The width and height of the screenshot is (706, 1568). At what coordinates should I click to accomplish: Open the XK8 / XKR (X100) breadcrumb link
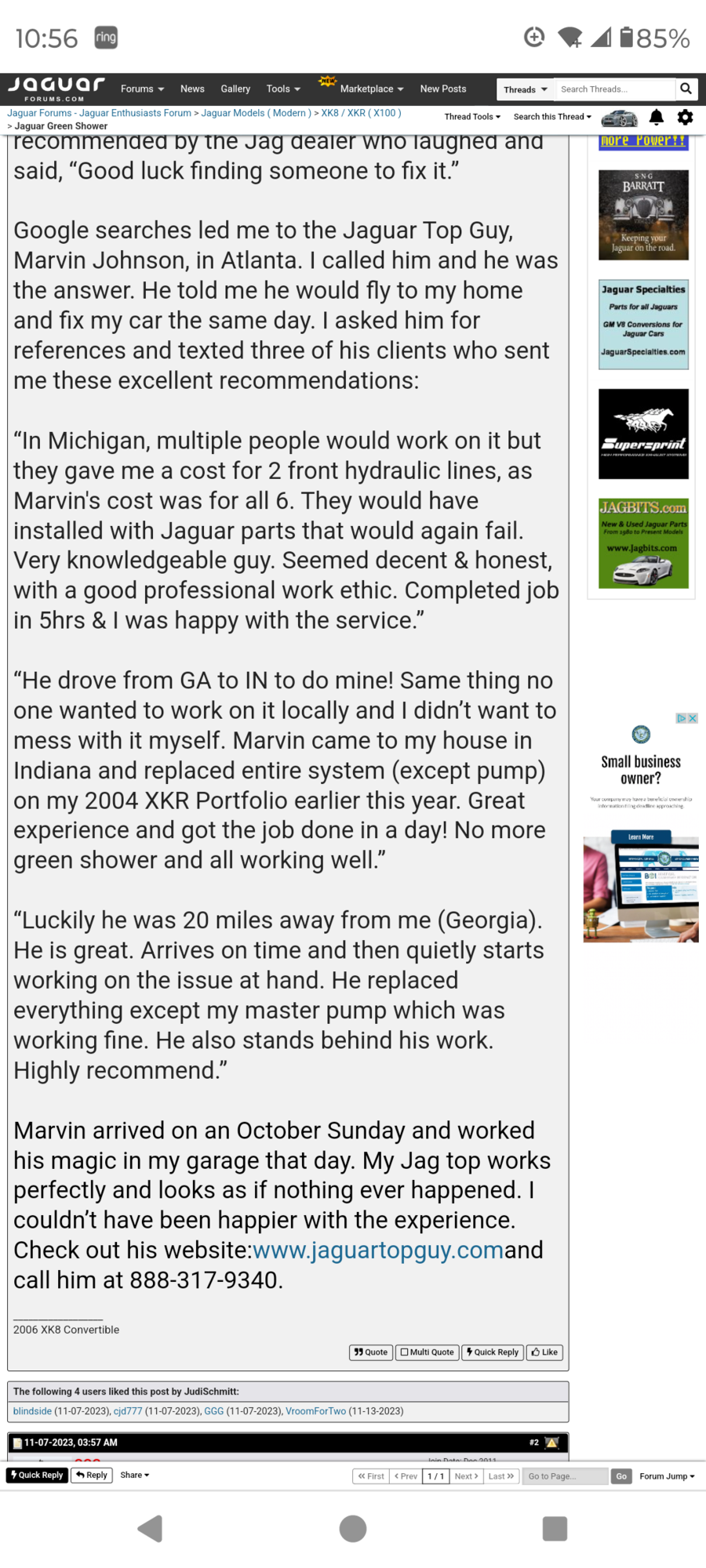tap(361, 113)
